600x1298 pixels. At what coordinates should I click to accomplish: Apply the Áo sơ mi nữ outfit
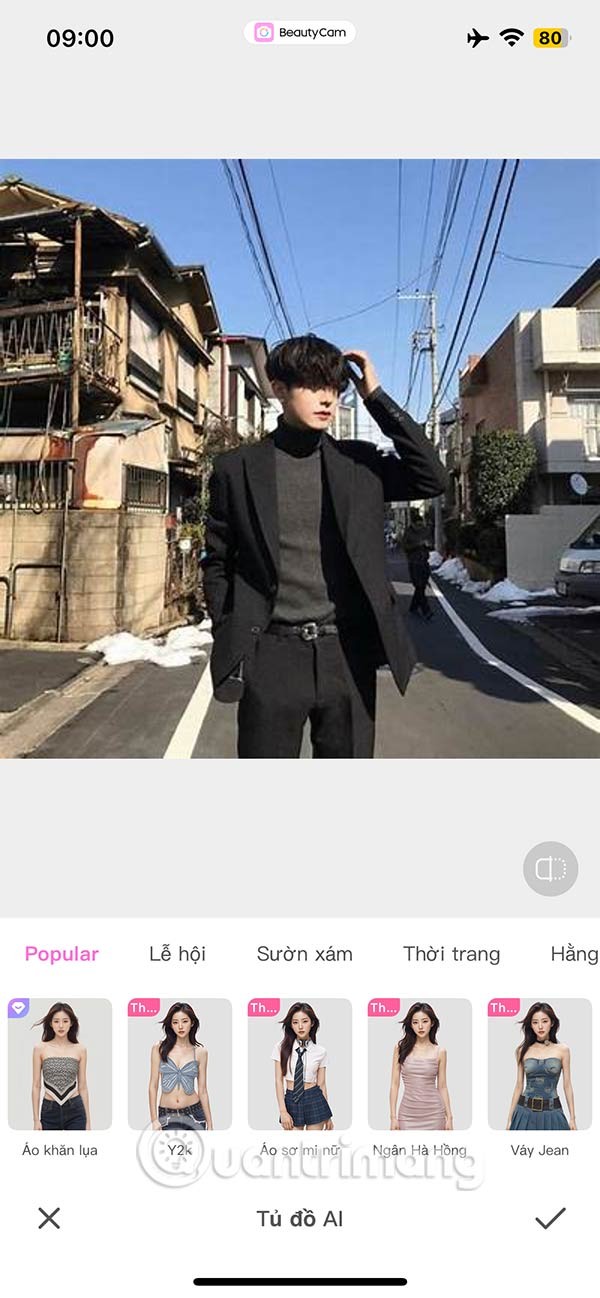click(300, 1064)
